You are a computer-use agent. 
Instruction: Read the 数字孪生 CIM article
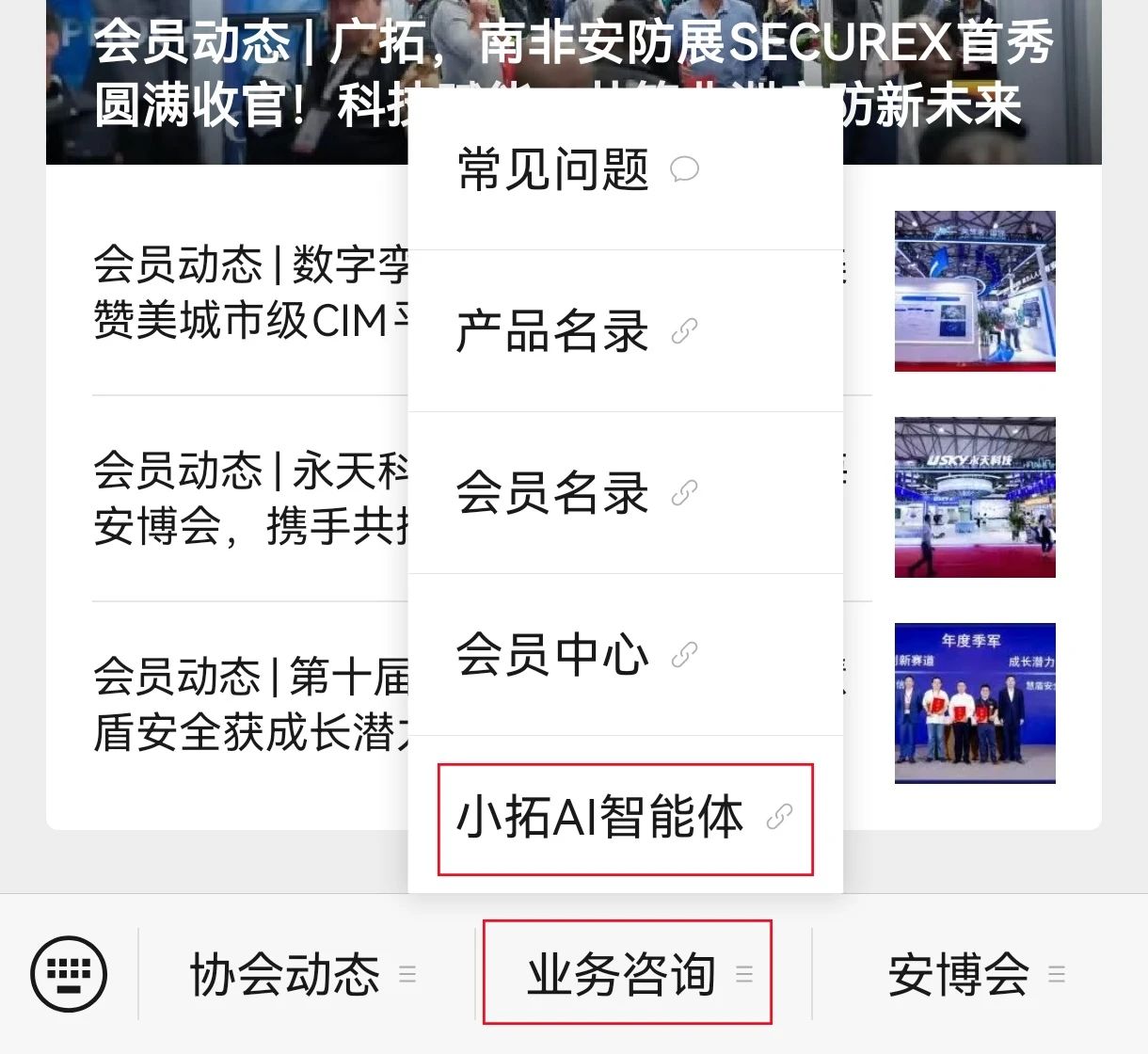point(249,292)
